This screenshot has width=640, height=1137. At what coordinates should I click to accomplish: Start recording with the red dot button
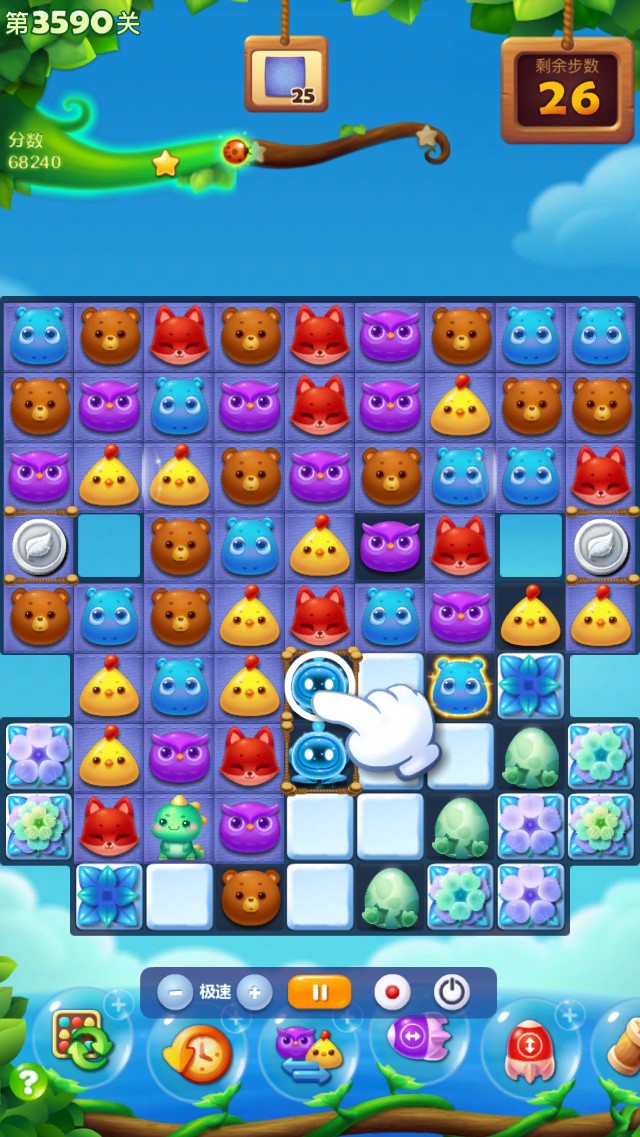click(392, 993)
